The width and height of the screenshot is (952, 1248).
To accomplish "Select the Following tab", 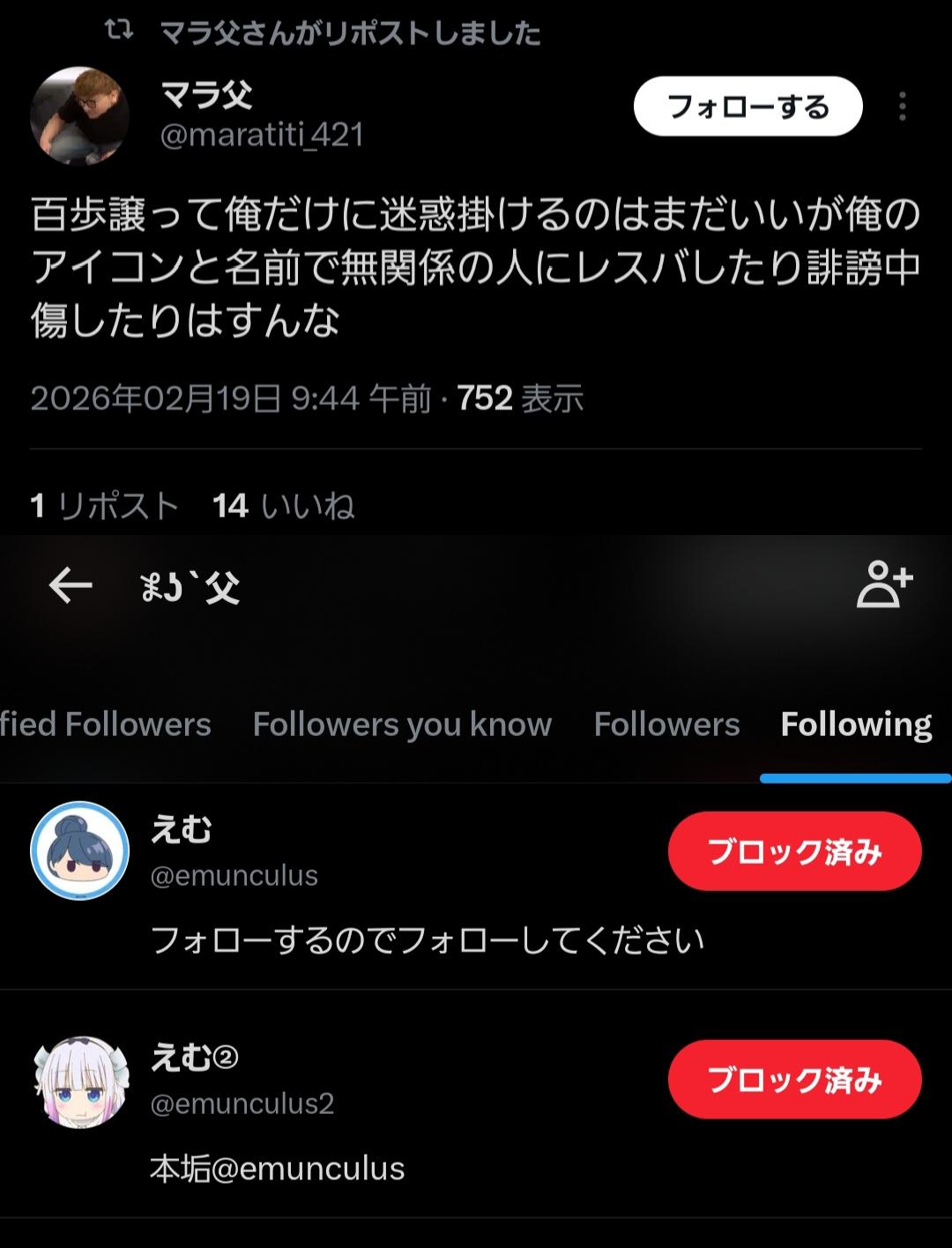I will 856,724.
